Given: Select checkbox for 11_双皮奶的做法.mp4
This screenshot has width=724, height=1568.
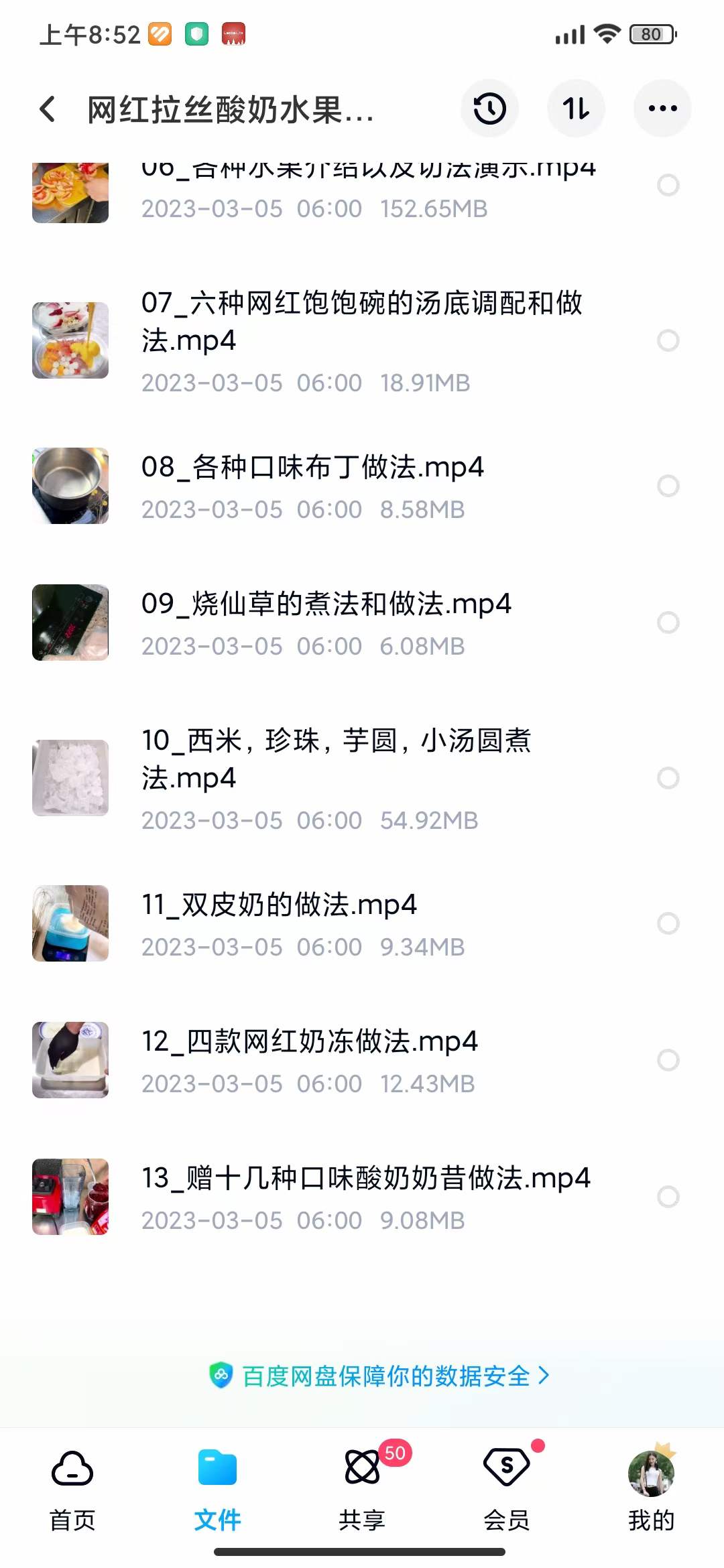Looking at the screenshot, I should point(669,923).
